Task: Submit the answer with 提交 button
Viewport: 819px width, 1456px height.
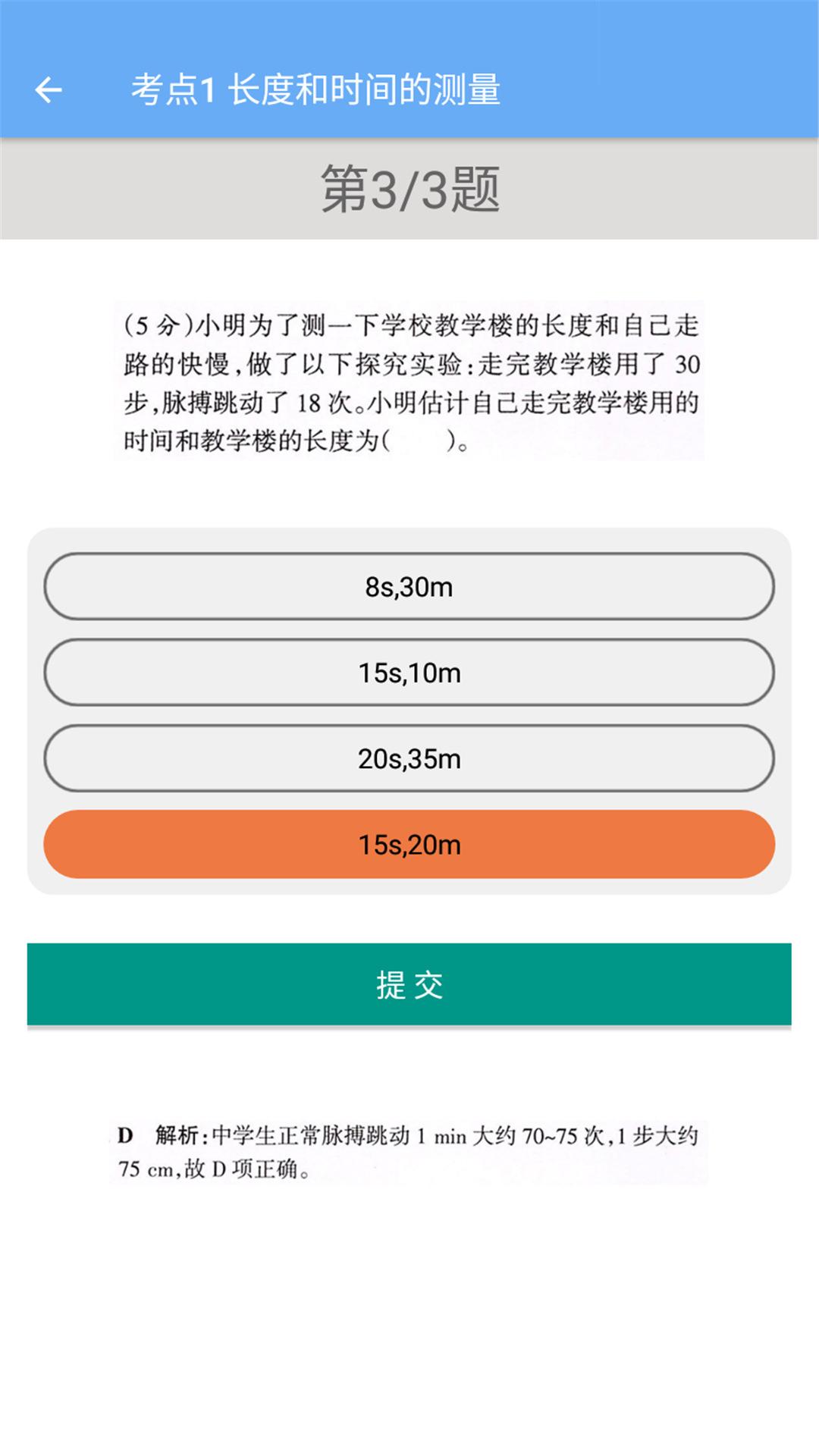Action: 409,984
